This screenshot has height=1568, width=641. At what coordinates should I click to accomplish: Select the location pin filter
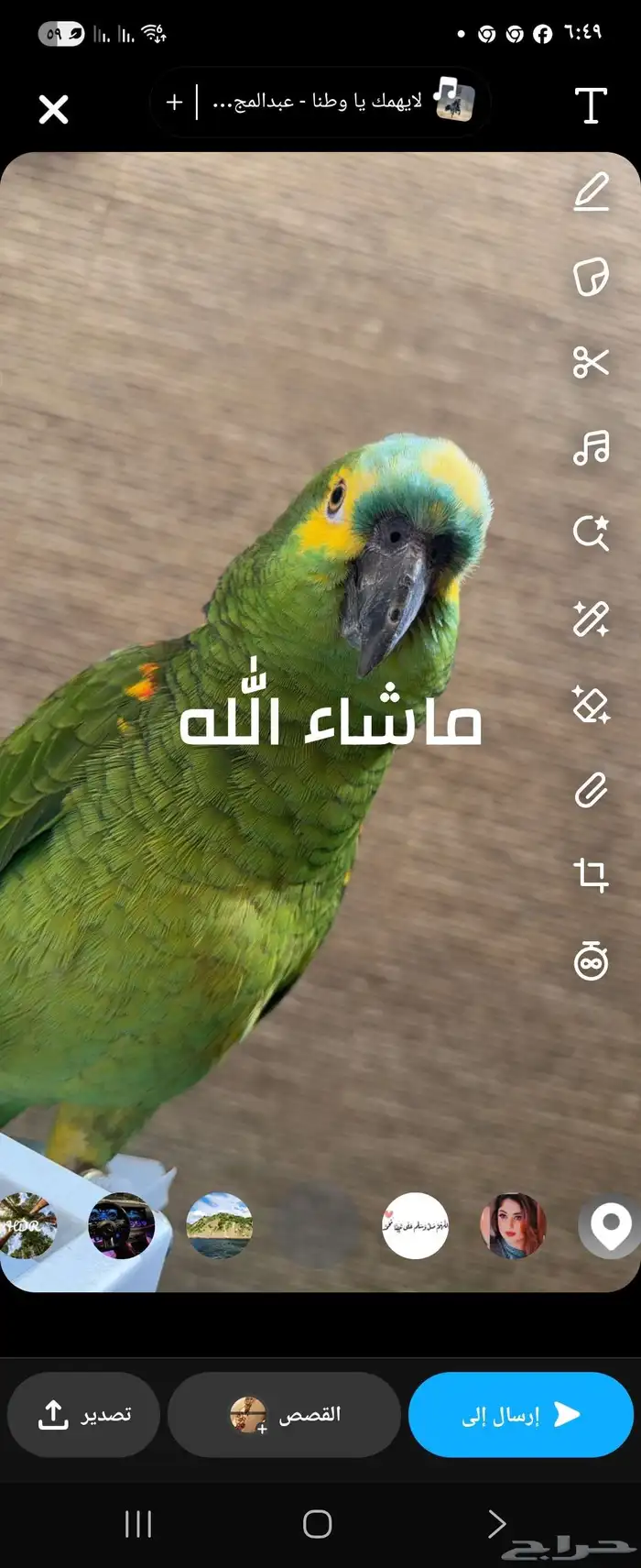(611, 1225)
